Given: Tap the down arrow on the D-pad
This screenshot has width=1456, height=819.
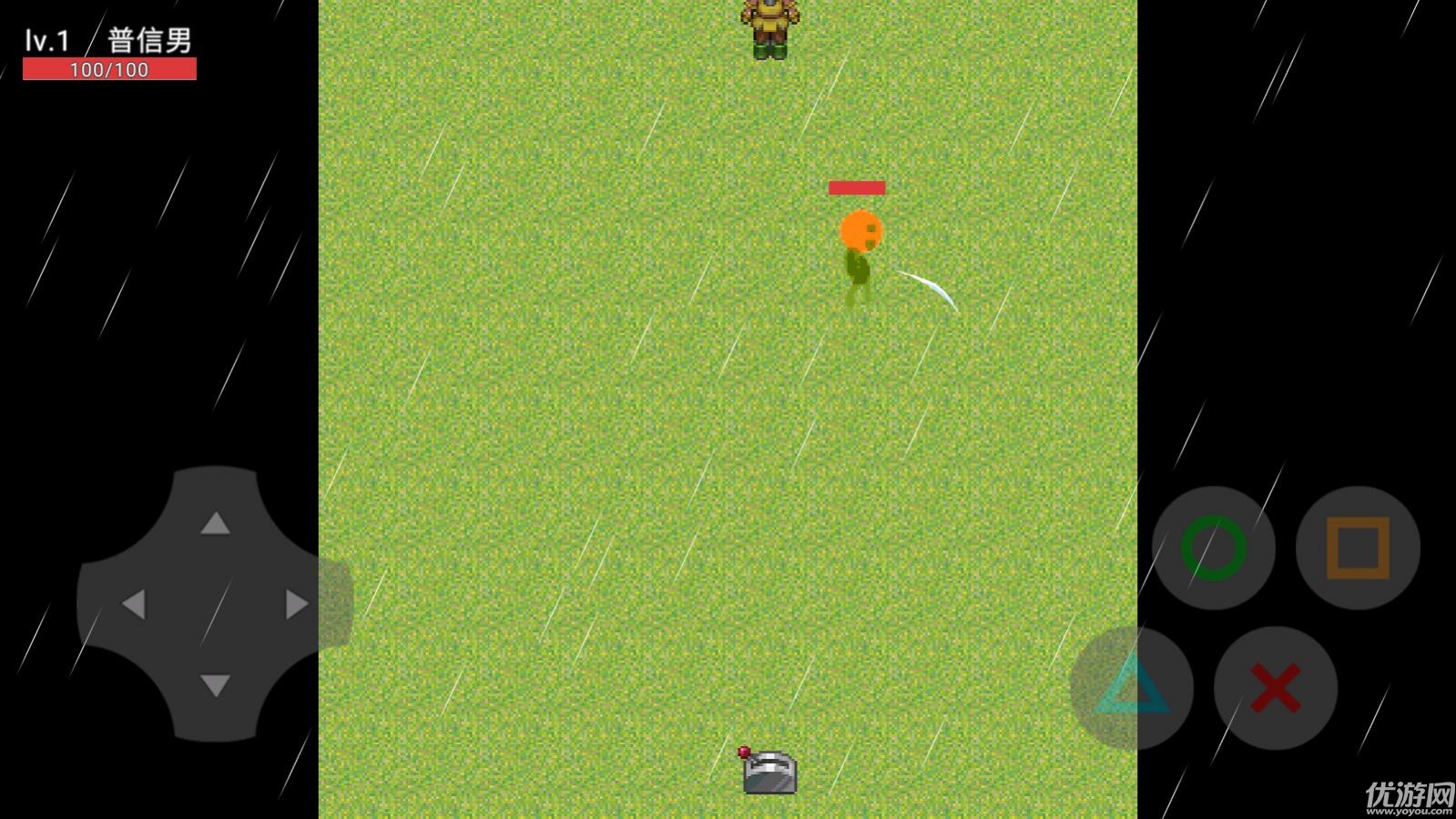Looking at the screenshot, I should pyautogui.click(x=215, y=685).
